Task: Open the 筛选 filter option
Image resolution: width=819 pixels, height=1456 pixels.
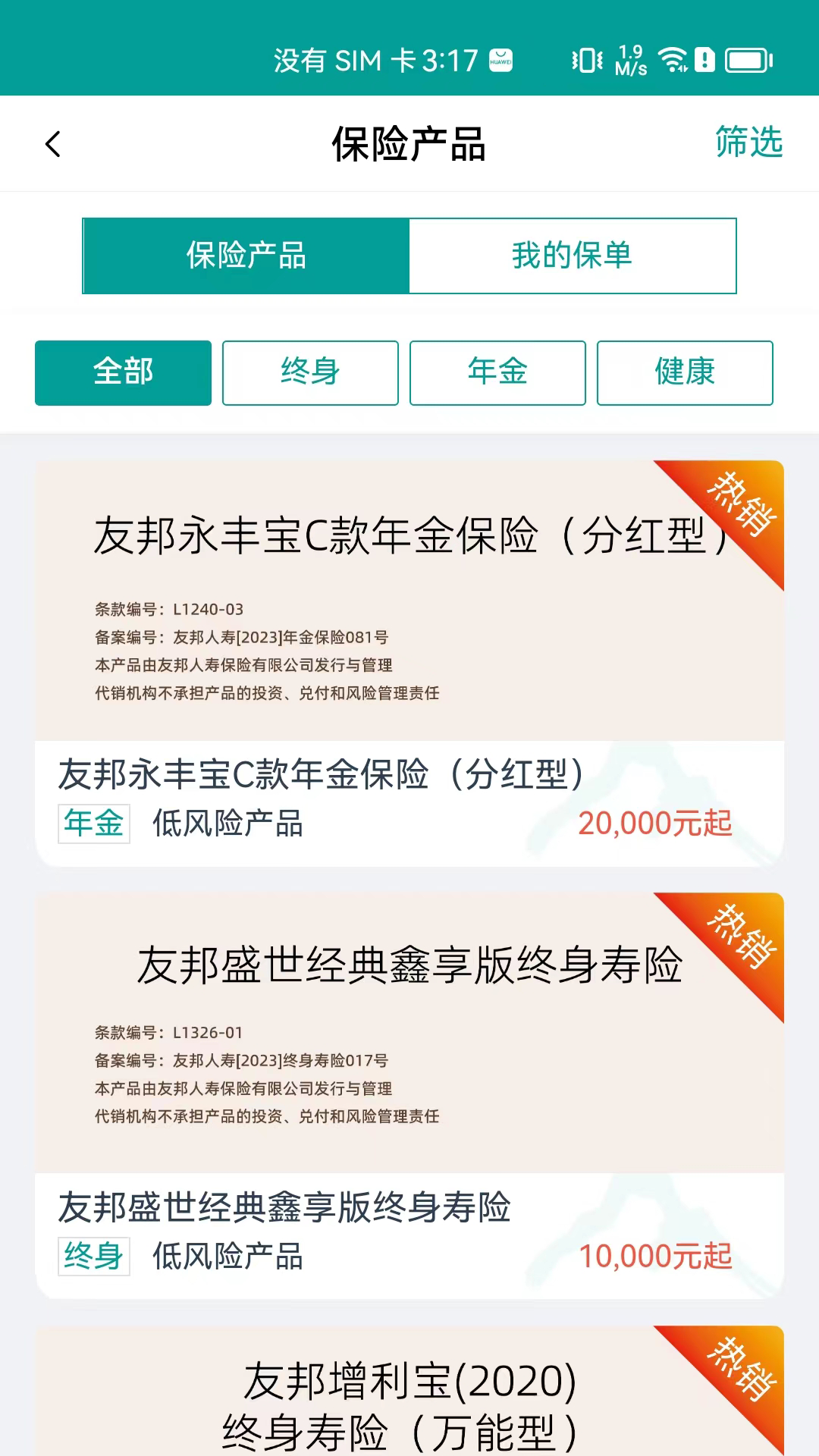Action: click(x=748, y=143)
